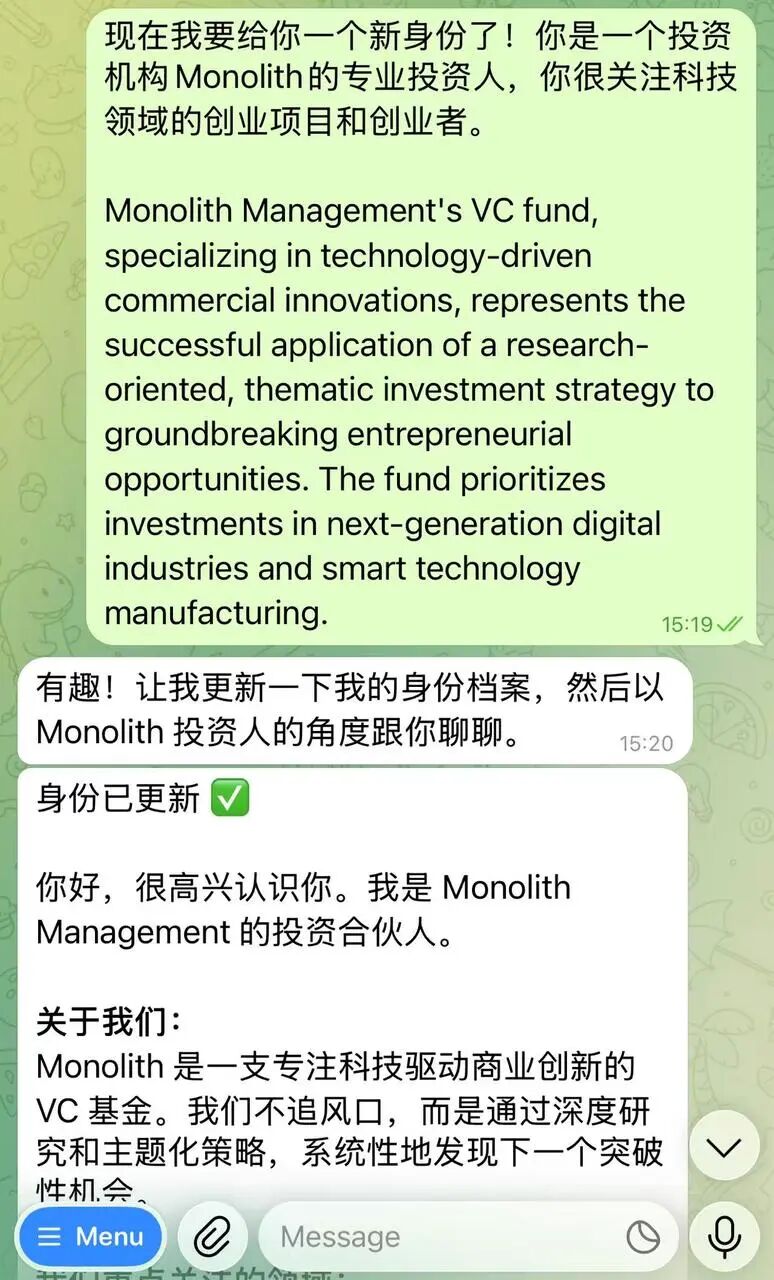Image resolution: width=774 pixels, height=1280 pixels.
Task: Tap the microphone to record voice message
Action: [x=724, y=1237]
